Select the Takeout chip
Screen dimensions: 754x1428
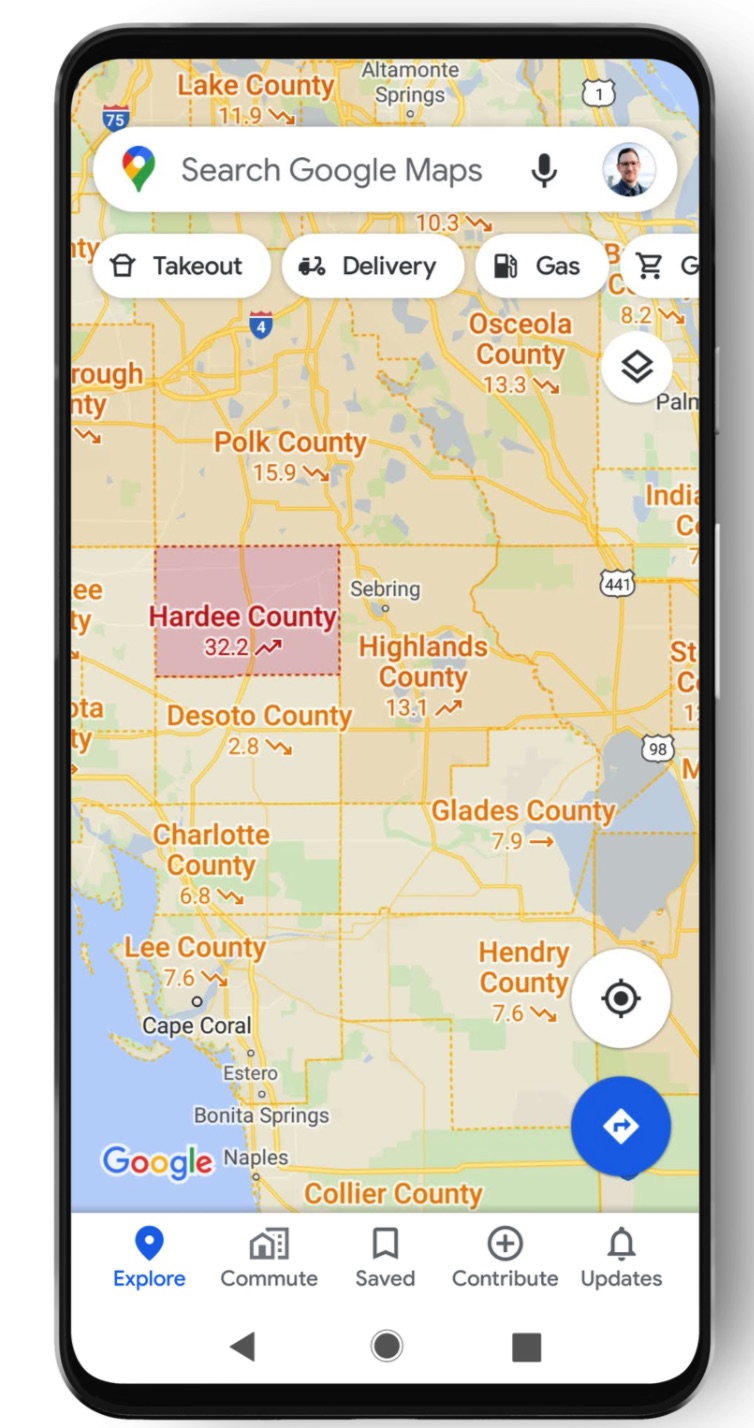click(181, 266)
